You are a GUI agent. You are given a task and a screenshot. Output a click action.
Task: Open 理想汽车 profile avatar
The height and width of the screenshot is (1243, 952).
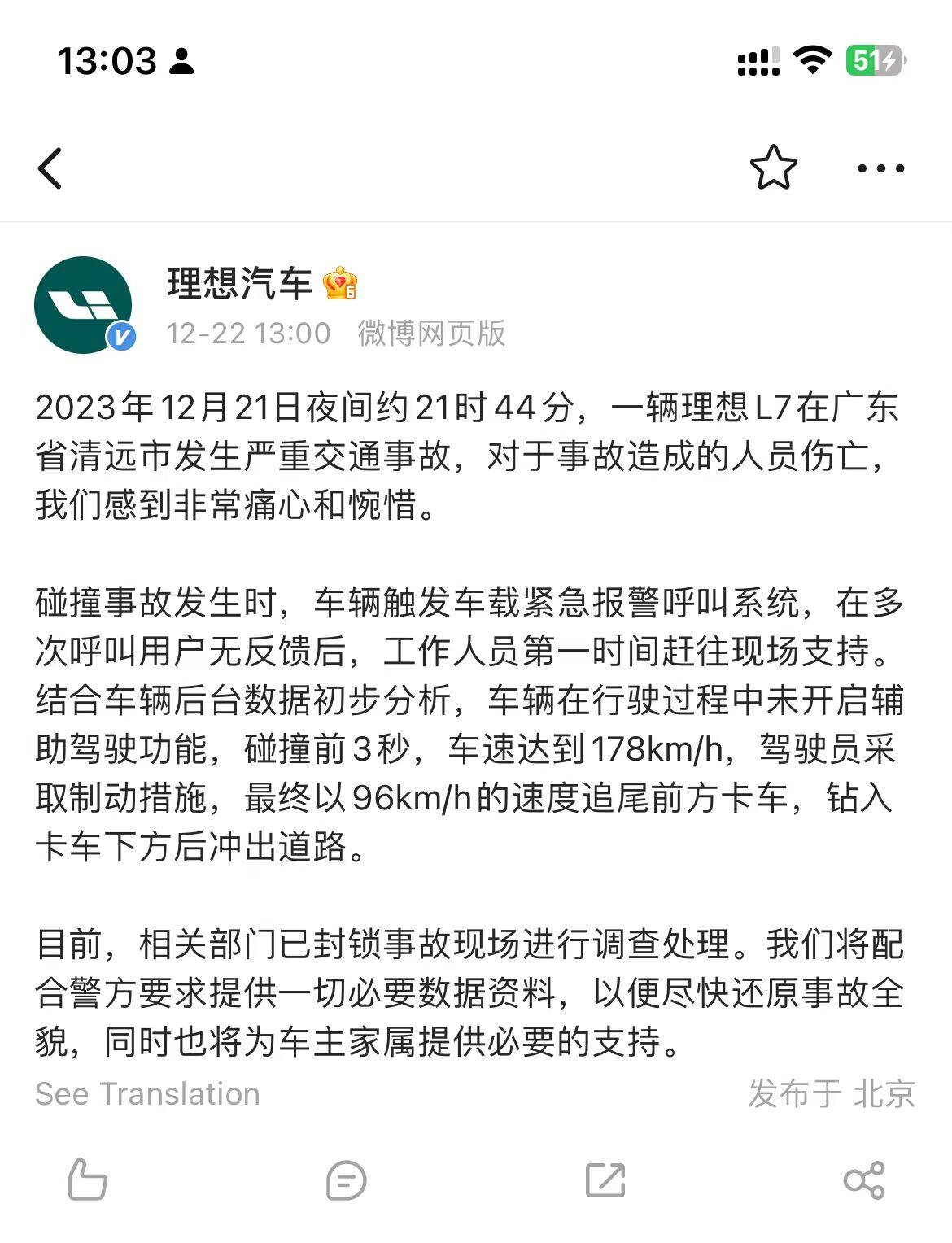click(83, 305)
